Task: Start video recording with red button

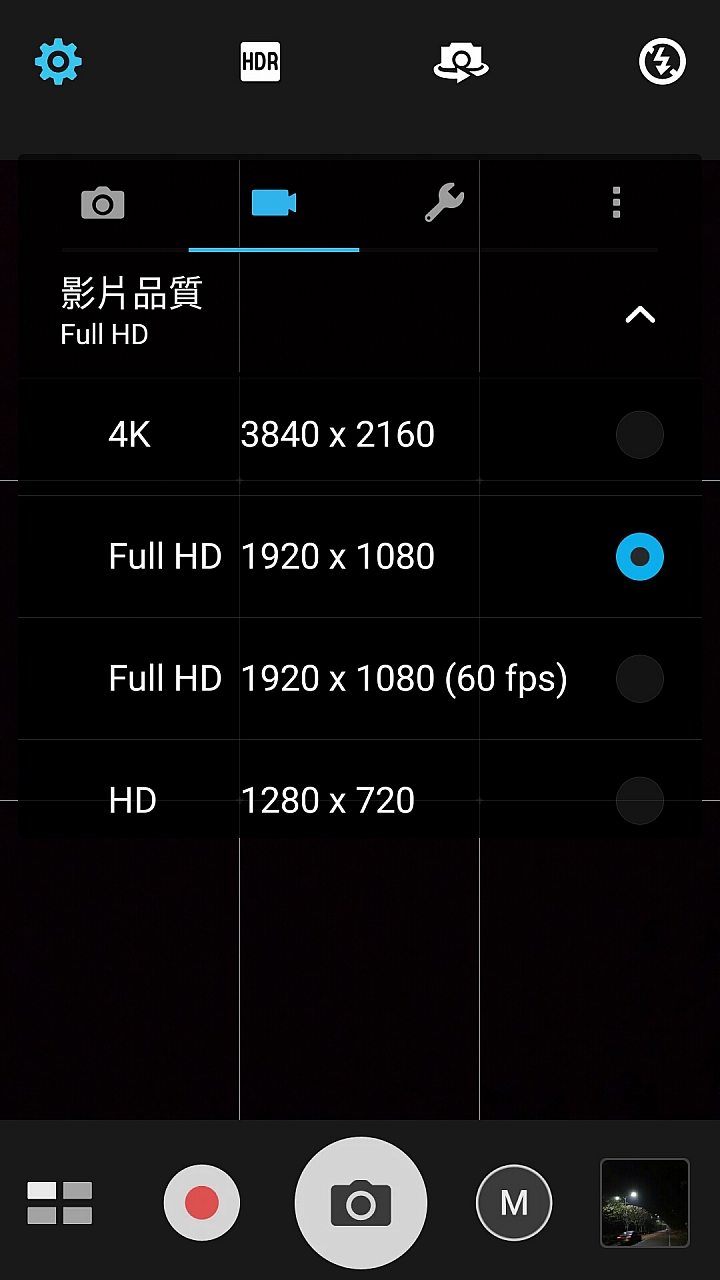Action: [x=202, y=1202]
